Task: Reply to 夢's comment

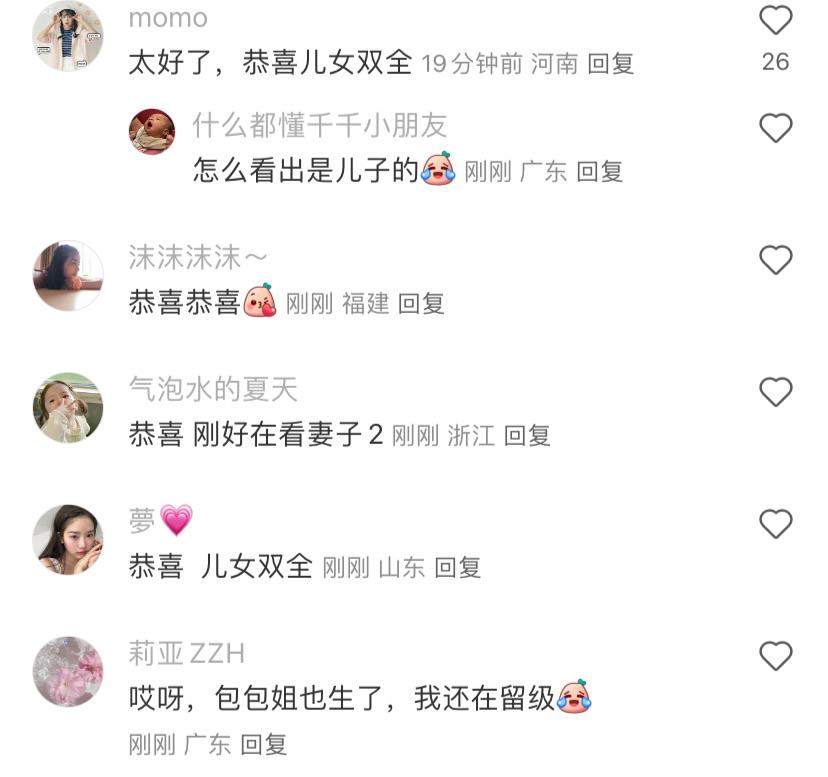Action: (458, 568)
